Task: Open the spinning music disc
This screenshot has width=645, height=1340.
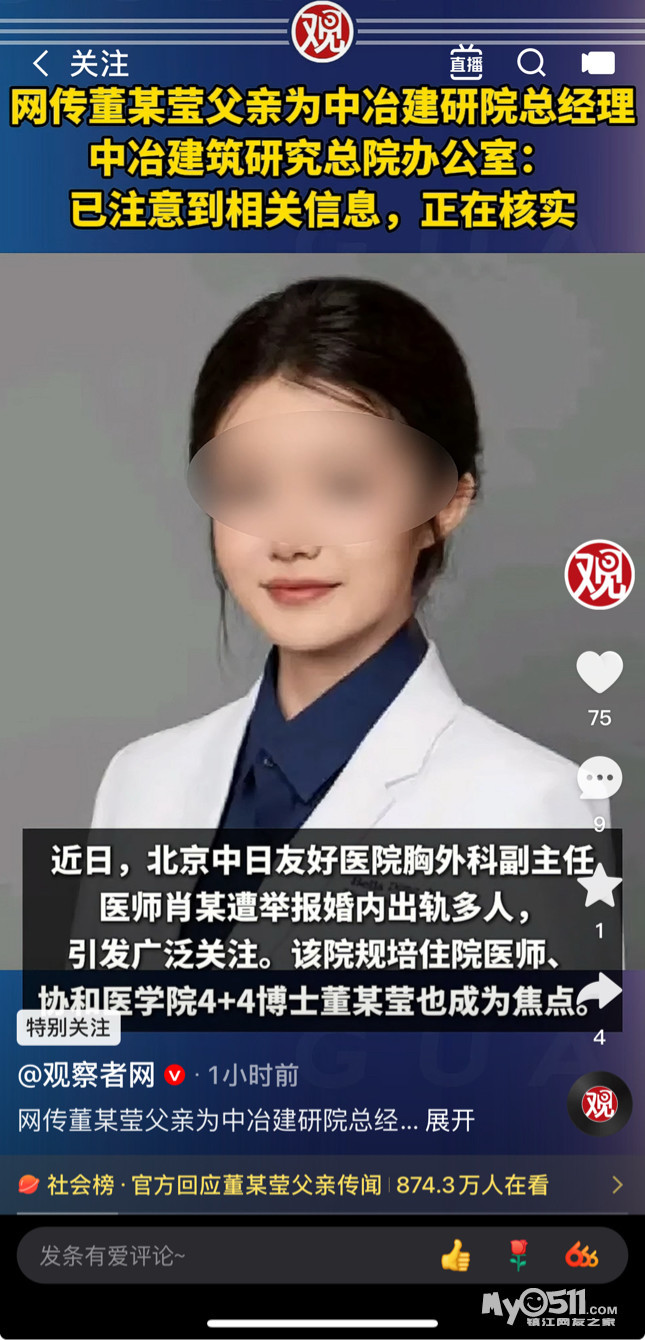Action: pyautogui.click(x=600, y=1103)
